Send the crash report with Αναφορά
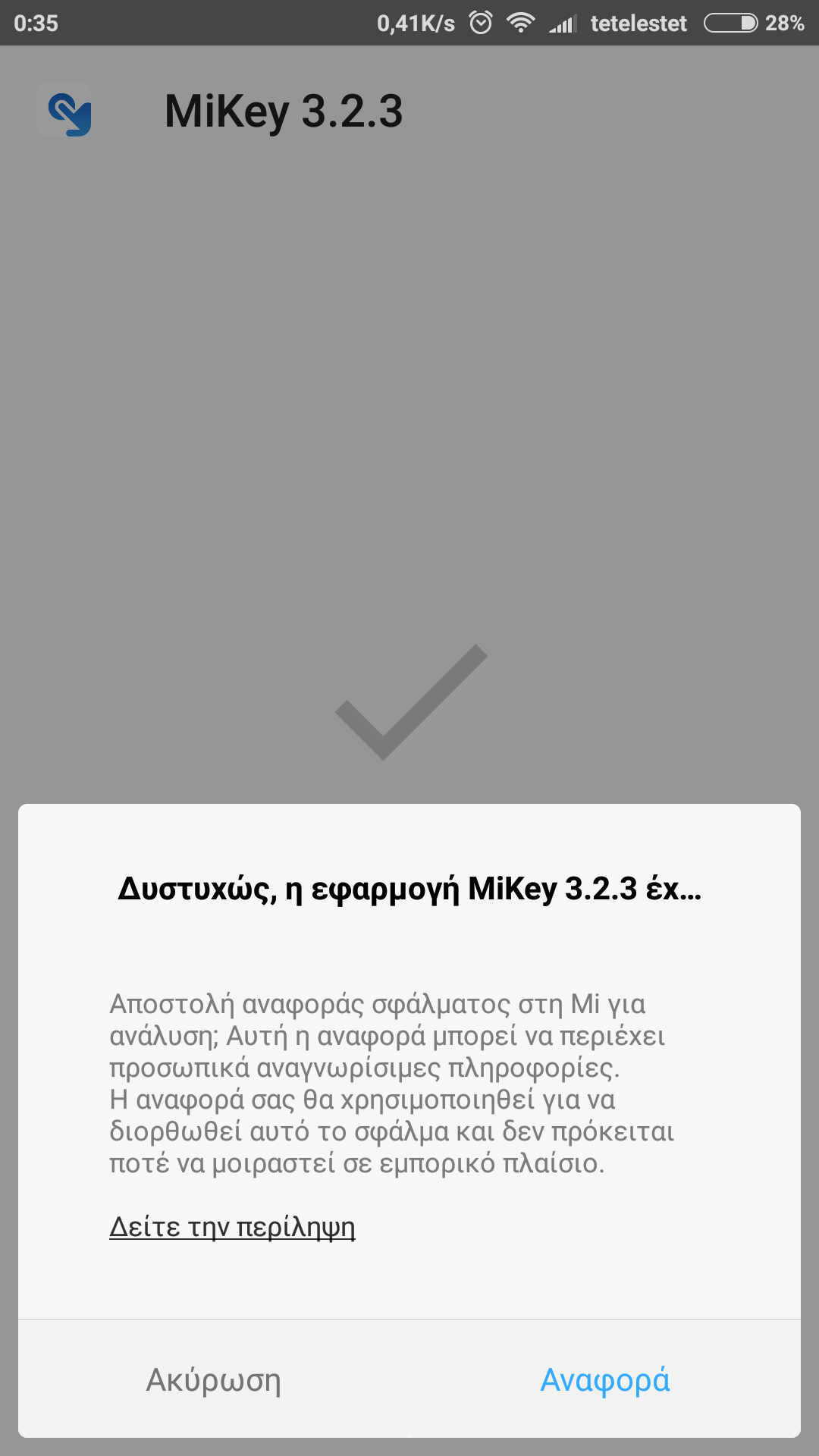This screenshot has height=1456, width=819. pyautogui.click(x=605, y=1379)
